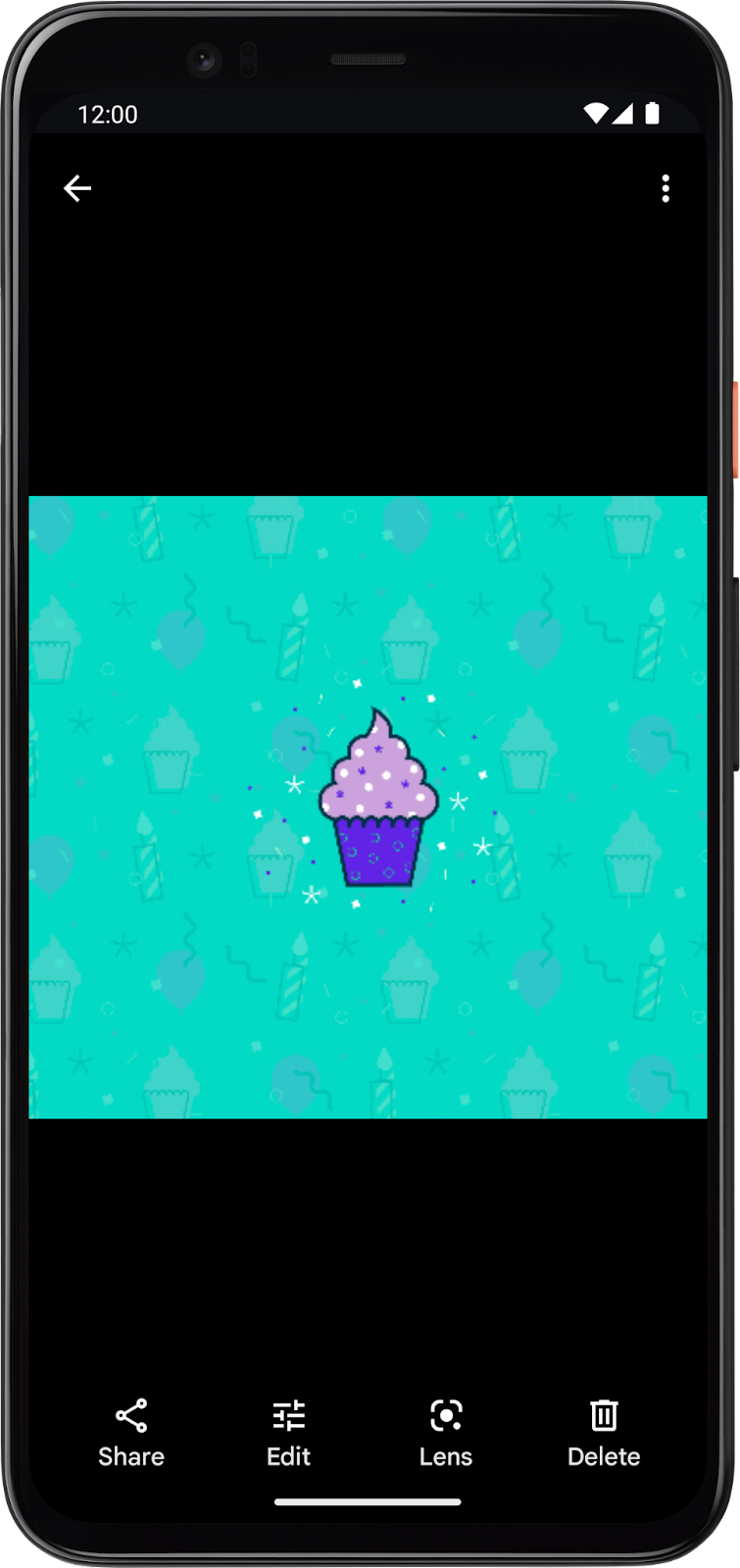Delete this image
The height and width of the screenshot is (1568, 740).
pos(604,1432)
